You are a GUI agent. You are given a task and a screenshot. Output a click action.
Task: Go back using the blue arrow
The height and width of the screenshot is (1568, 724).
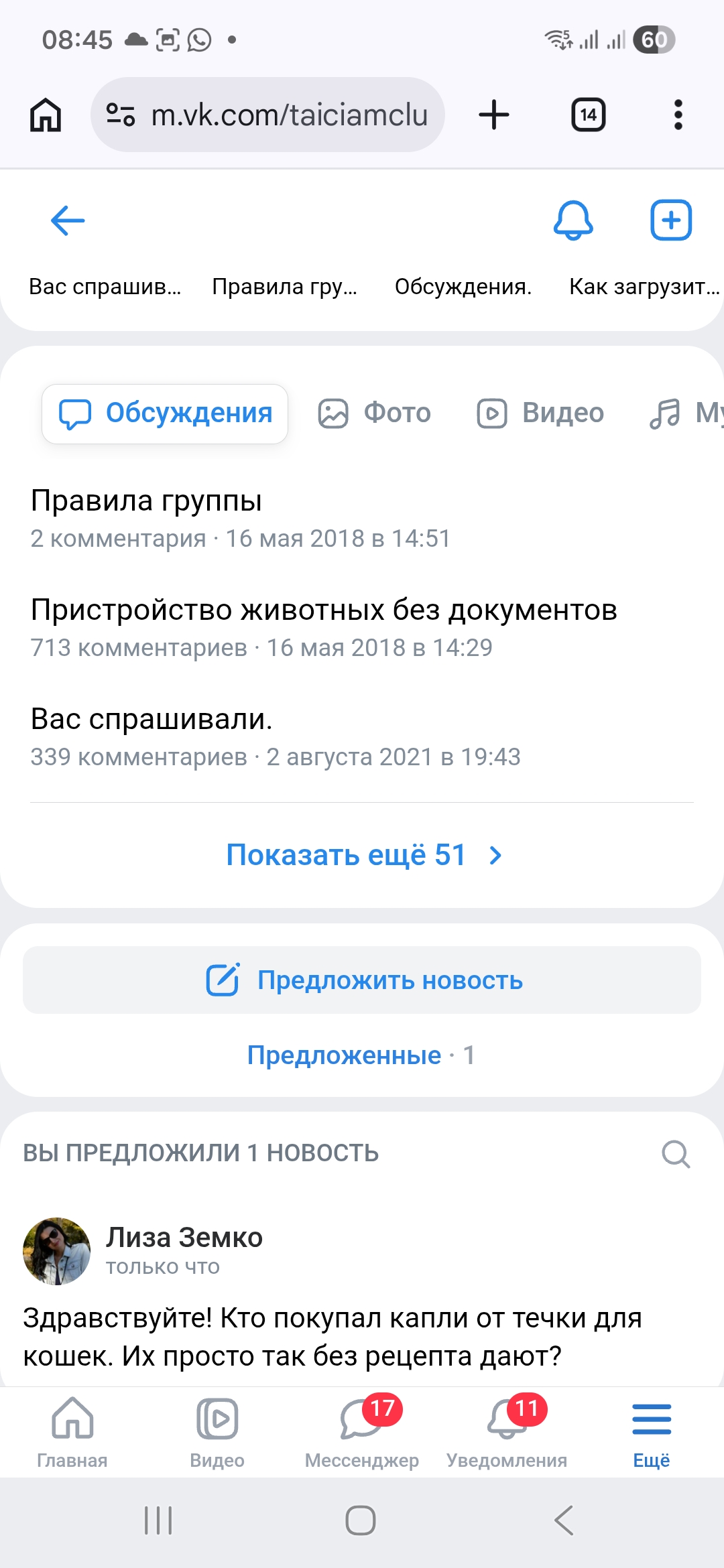click(68, 220)
